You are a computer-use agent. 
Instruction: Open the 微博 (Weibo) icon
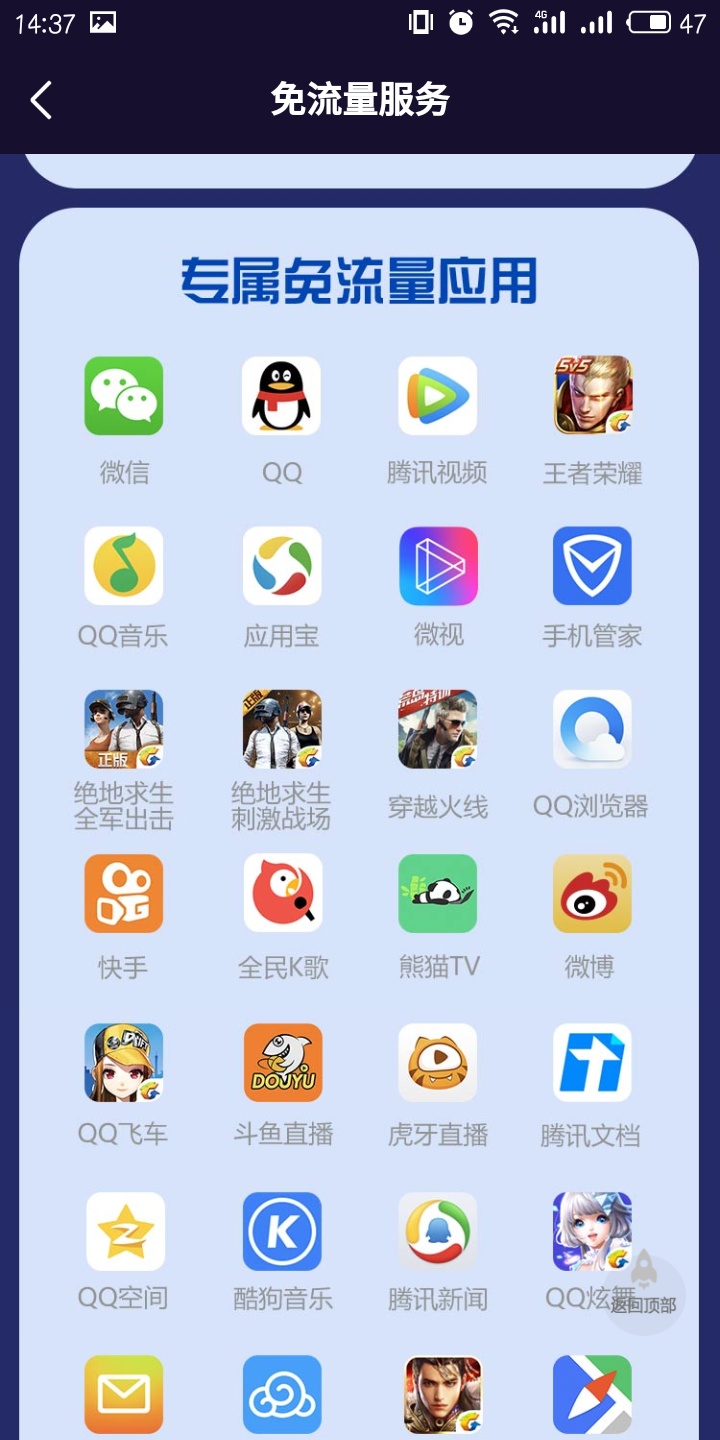592,893
